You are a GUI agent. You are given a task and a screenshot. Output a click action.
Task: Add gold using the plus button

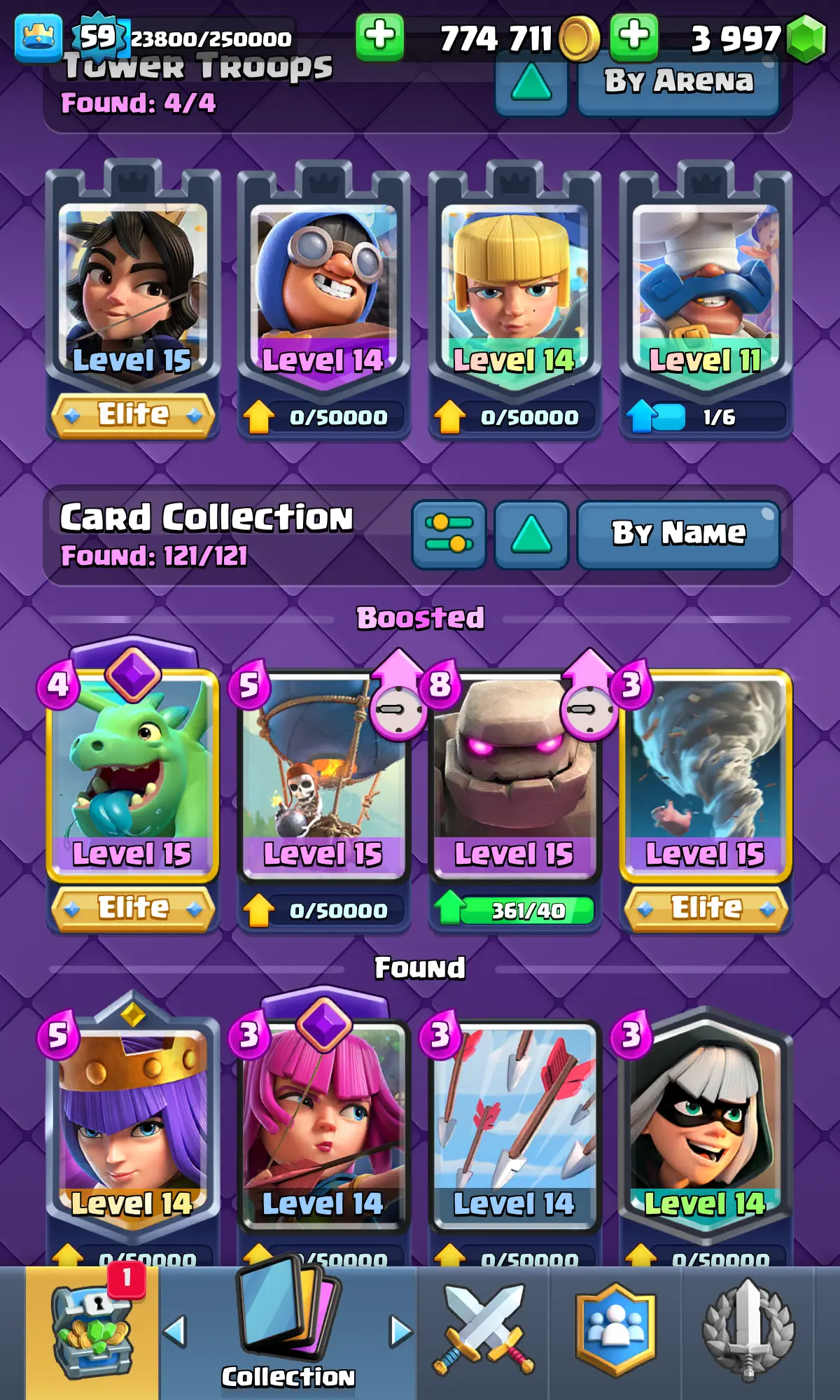click(379, 36)
